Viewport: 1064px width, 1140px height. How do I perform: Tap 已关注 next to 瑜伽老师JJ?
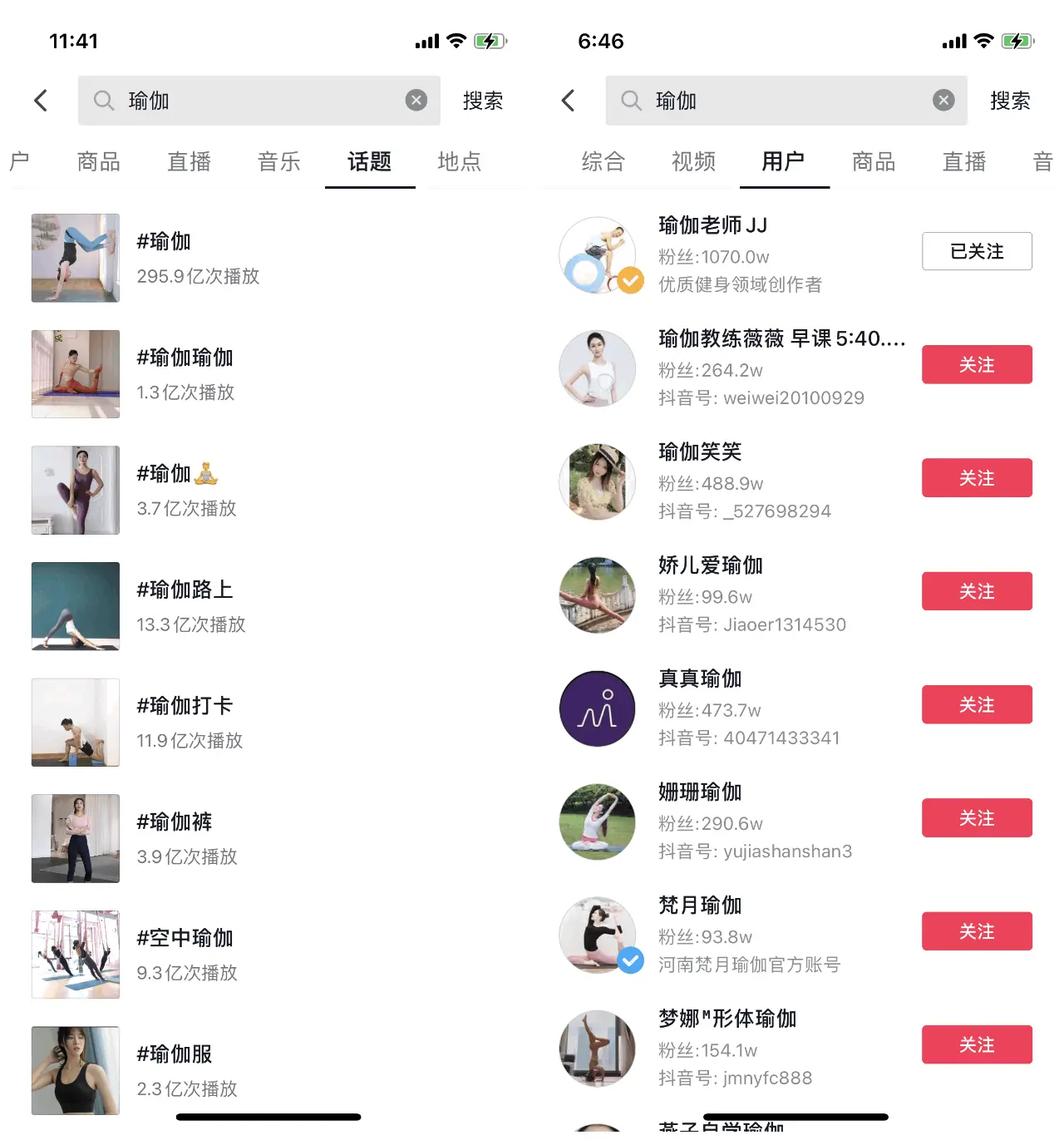point(977,251)
